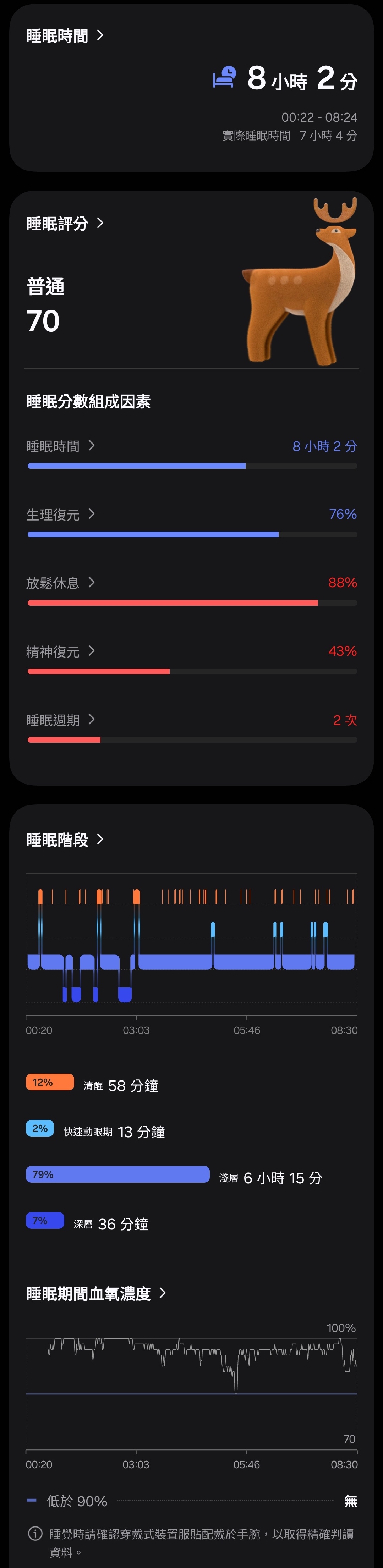Open 睡眠時間 factor showing 8 小時 2 分

click(60, 446)
